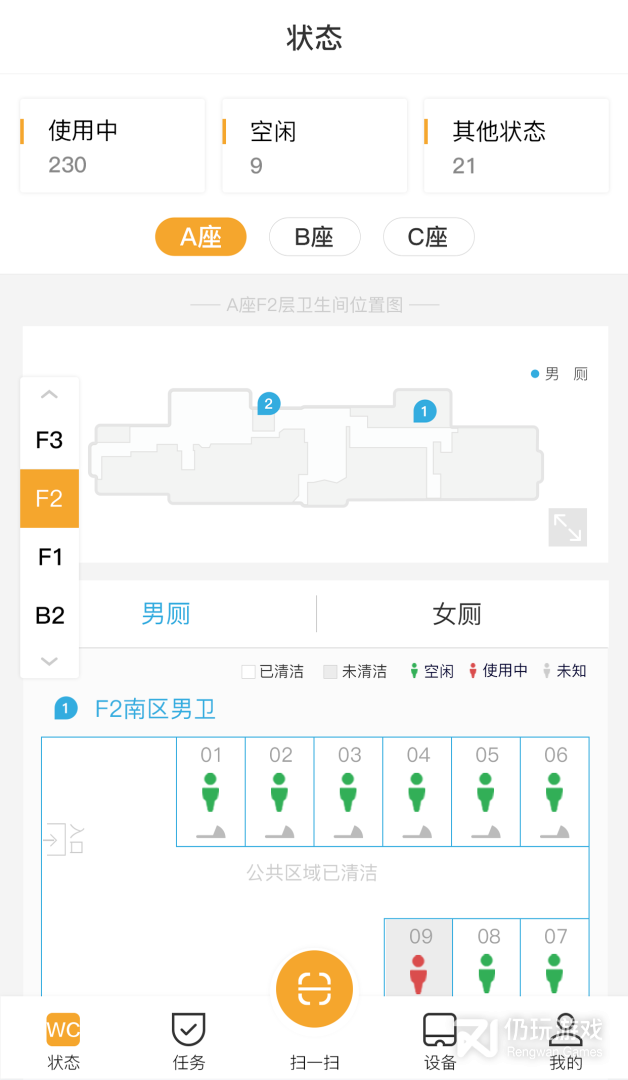Select the A座 building chip
The height and width of the screenshot is (1080, 628).
pyautogui.click(x=200, y=237)
